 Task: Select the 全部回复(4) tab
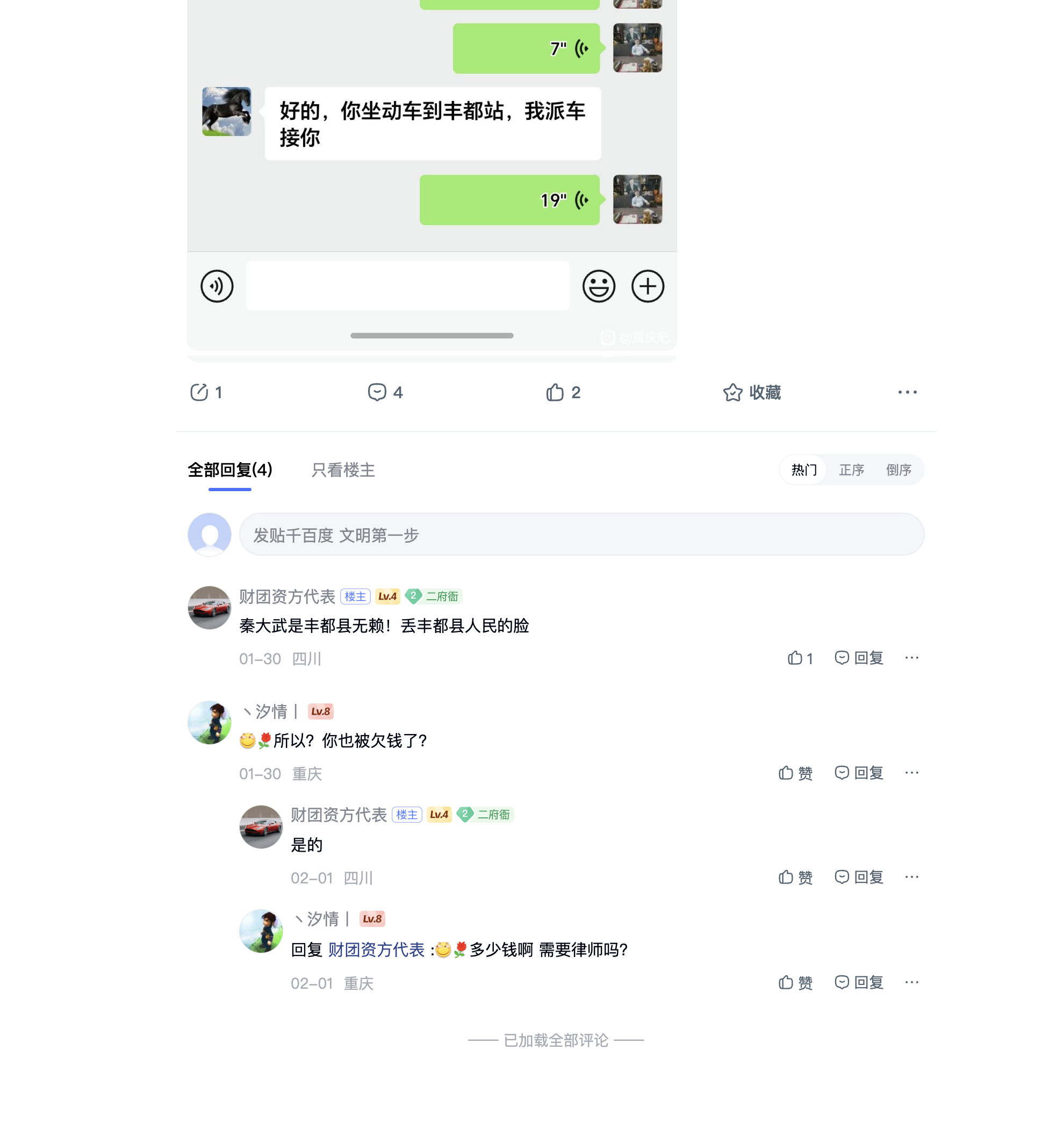pyautogui.click(x=229, y=470)
